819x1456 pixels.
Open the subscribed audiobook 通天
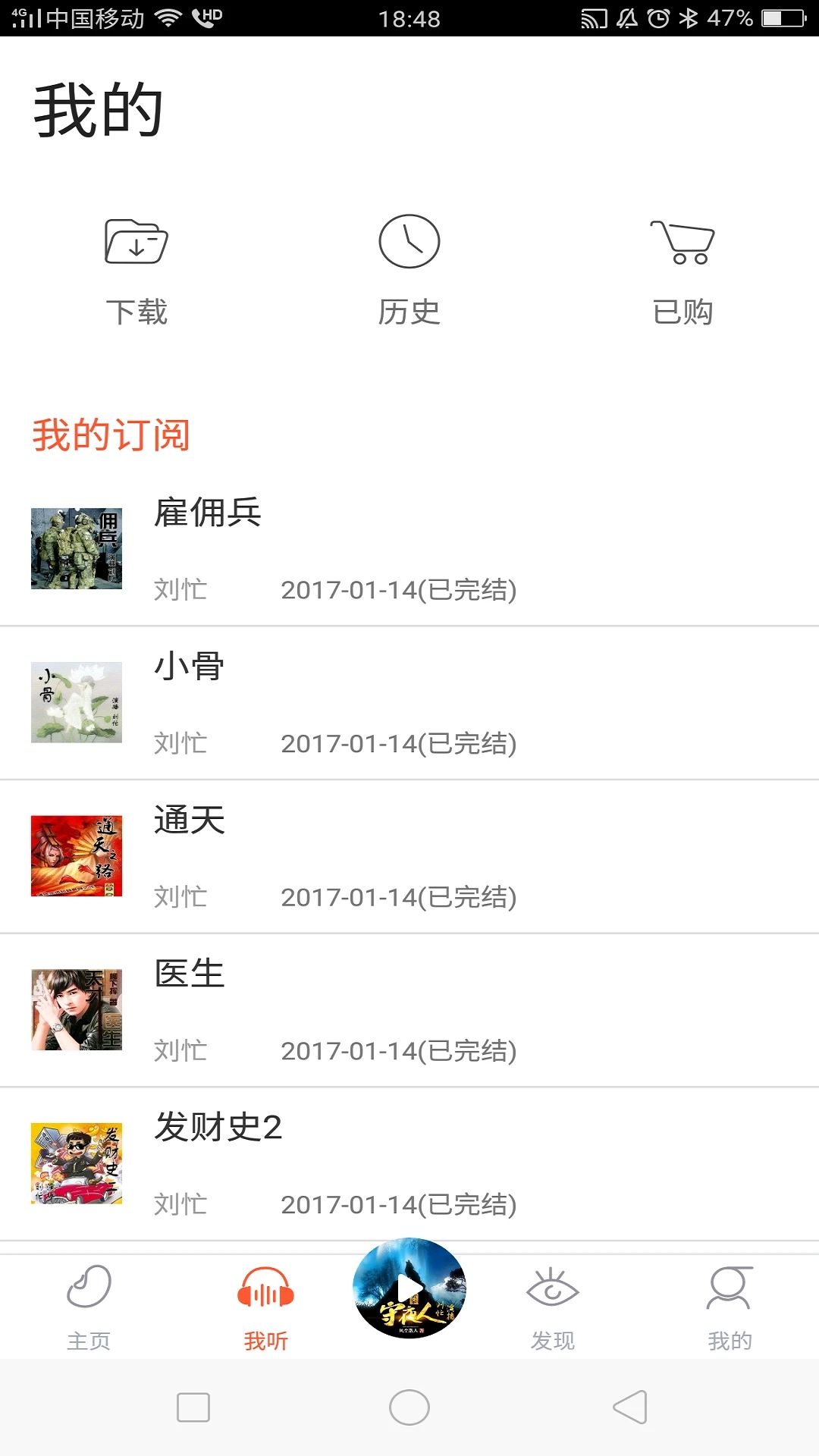coord(409,857)
